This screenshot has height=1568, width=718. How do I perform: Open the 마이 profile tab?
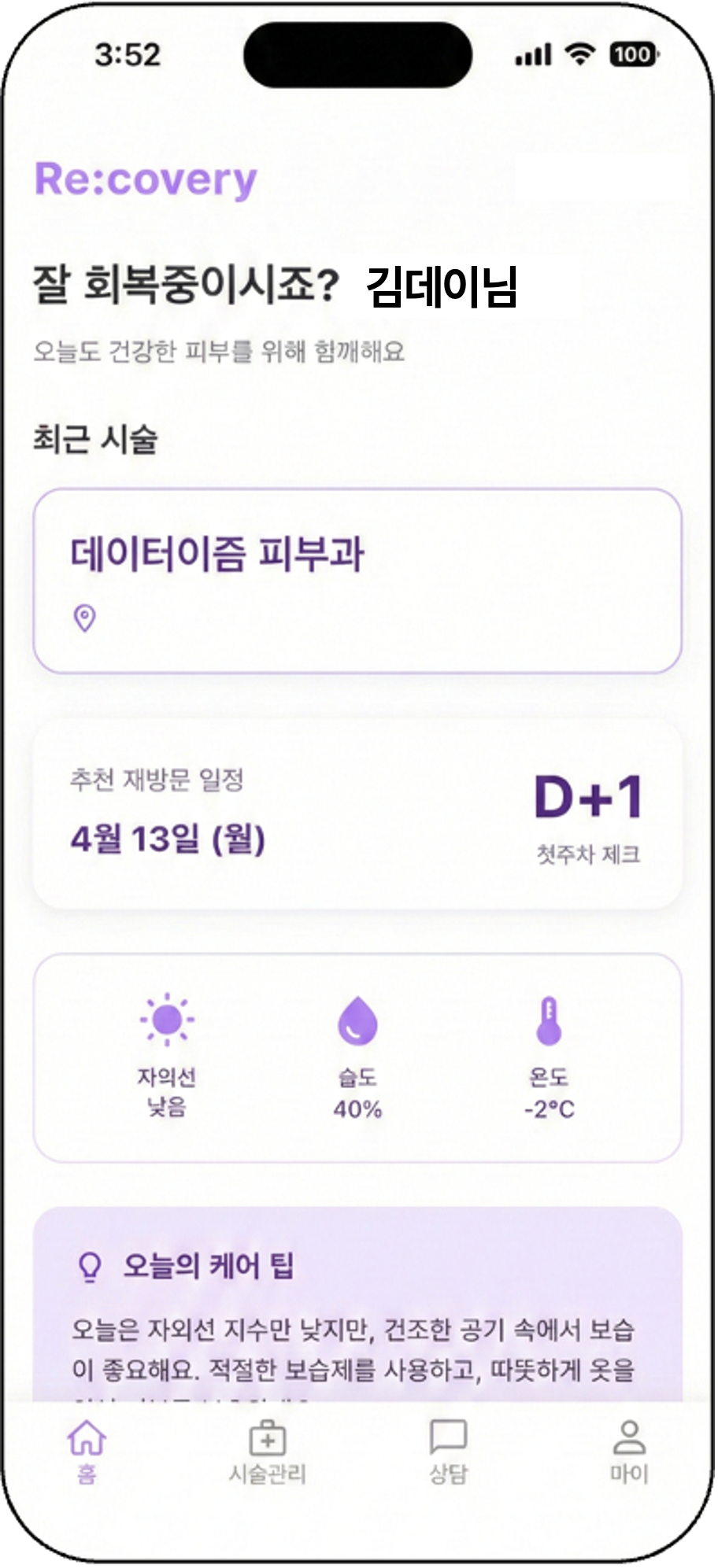coord(628,1452)
